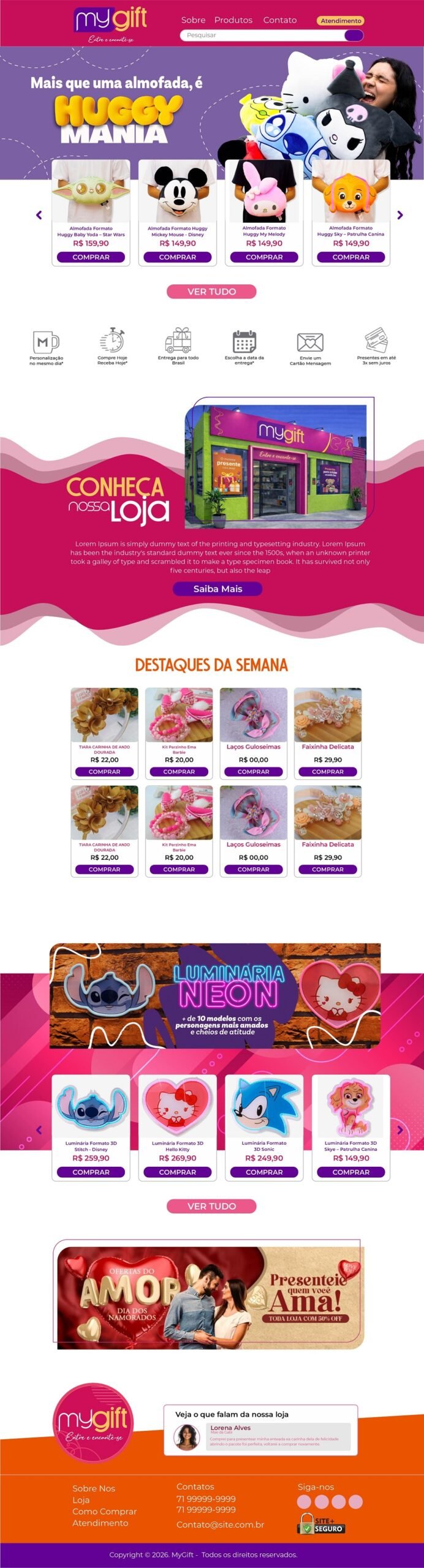
Task: Open the first Siga-nos social icon
Action: point(304,1501)
